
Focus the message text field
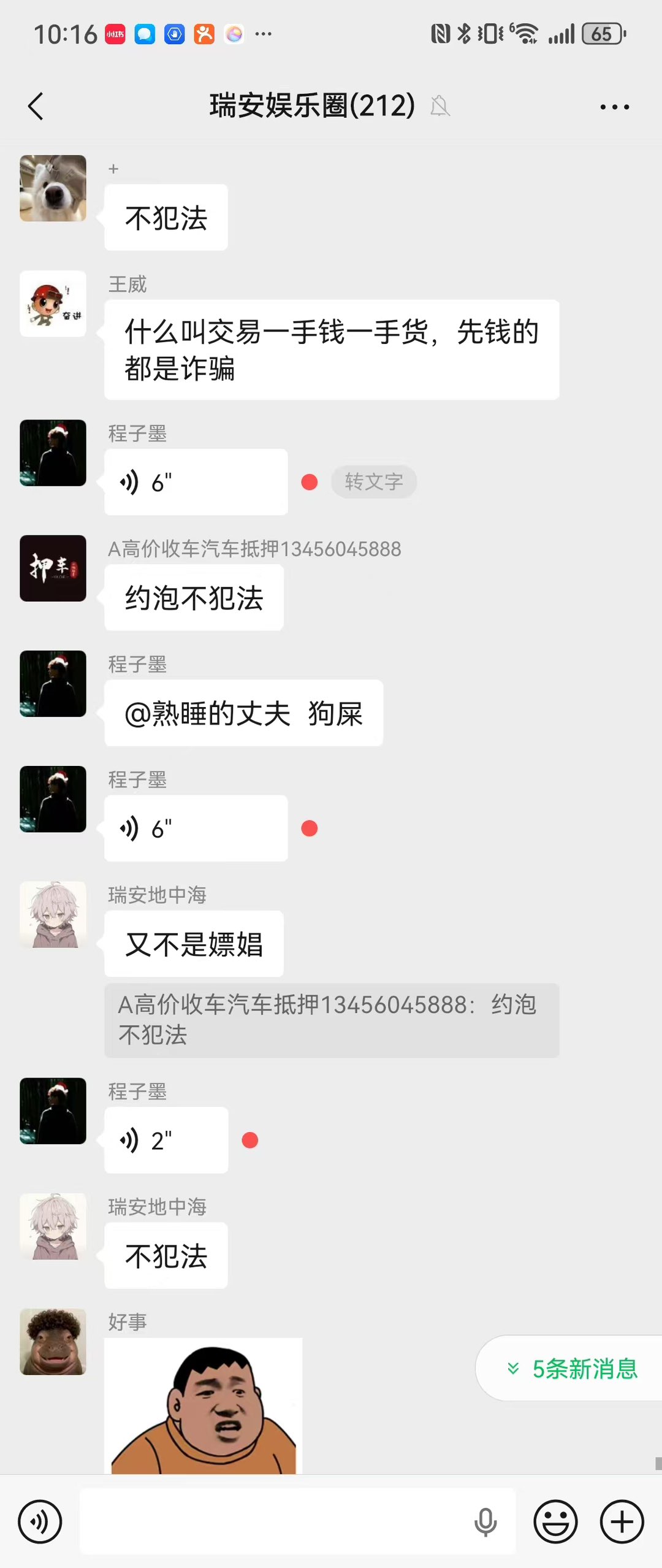(x=276, y=1521)
